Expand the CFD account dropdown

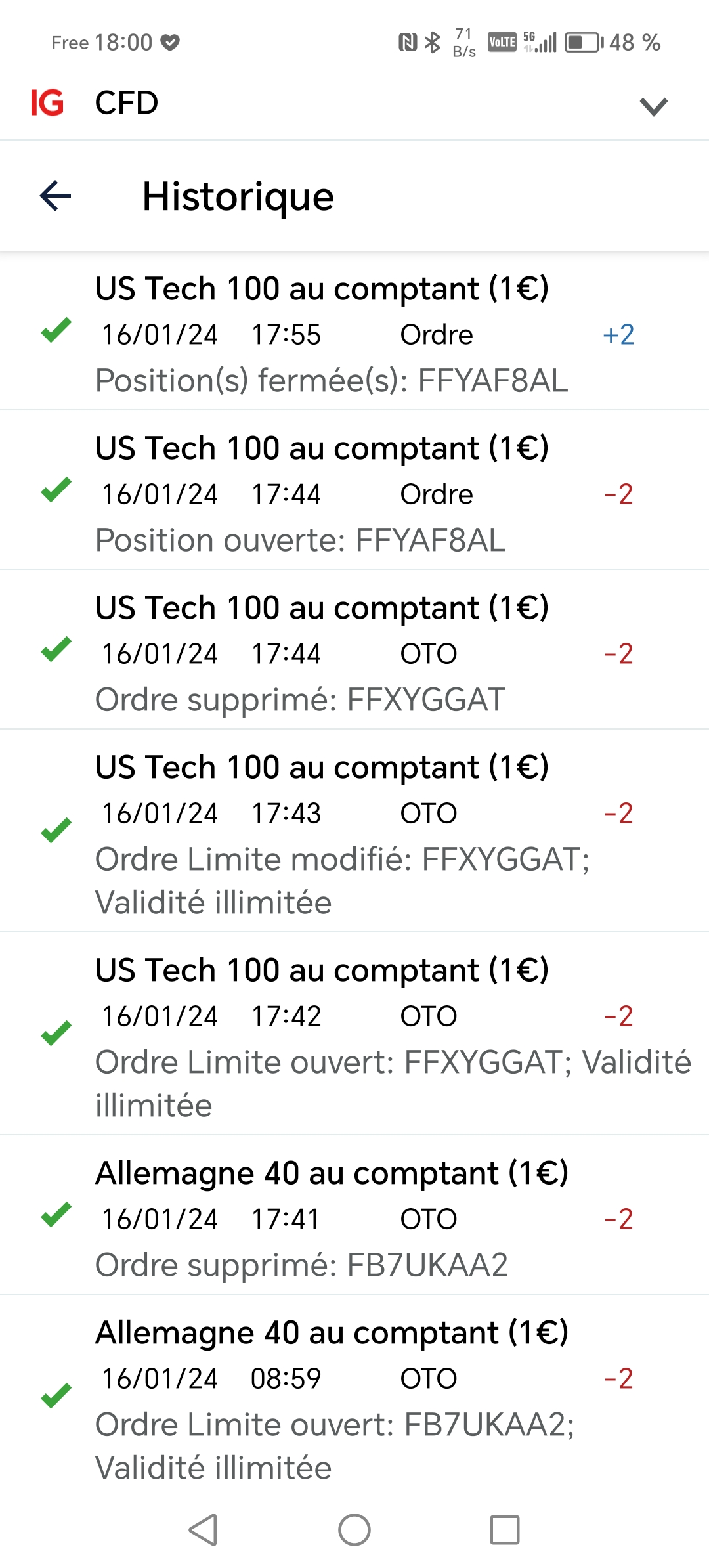[x=653, y=106]
